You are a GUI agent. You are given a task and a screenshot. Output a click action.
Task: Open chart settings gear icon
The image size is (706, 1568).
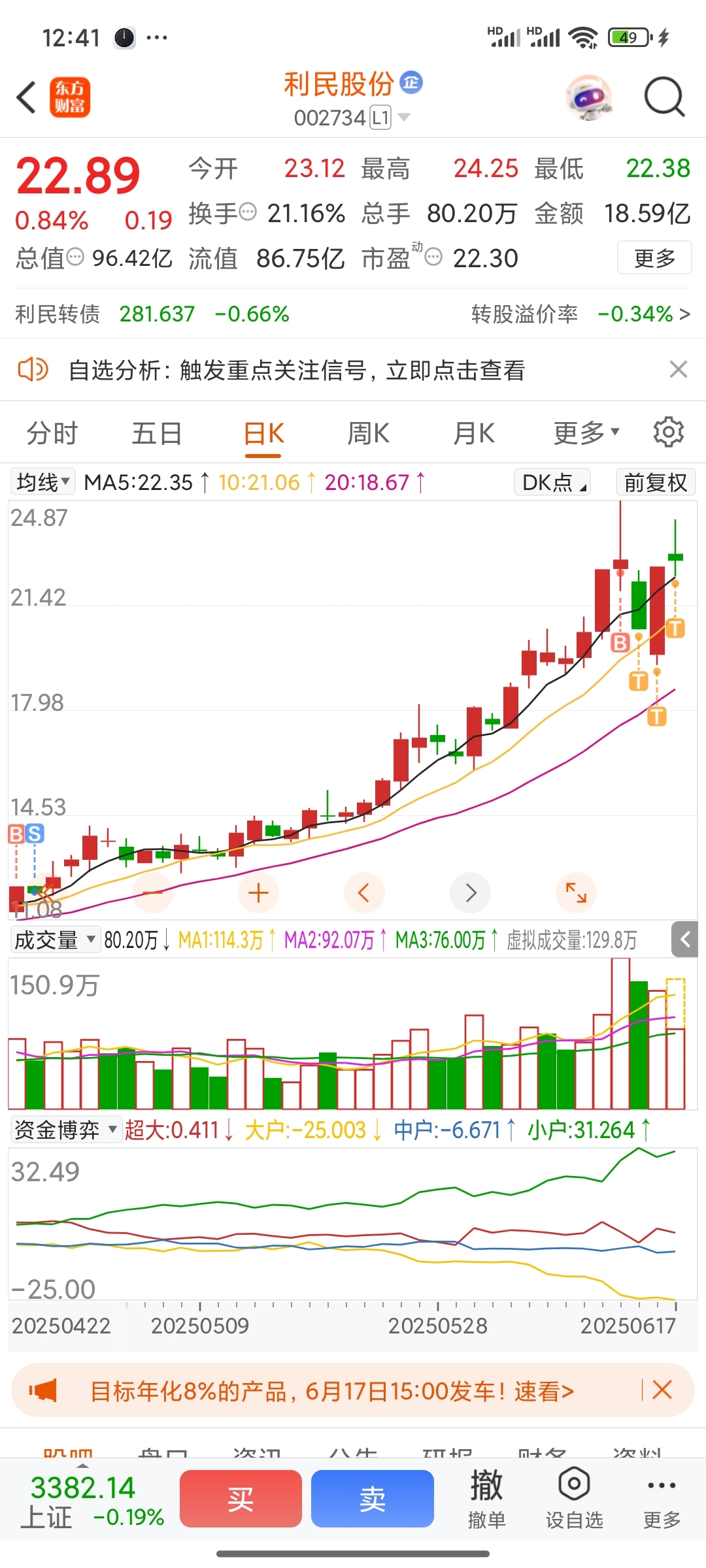pyautogui.click(x=669, y=433)
